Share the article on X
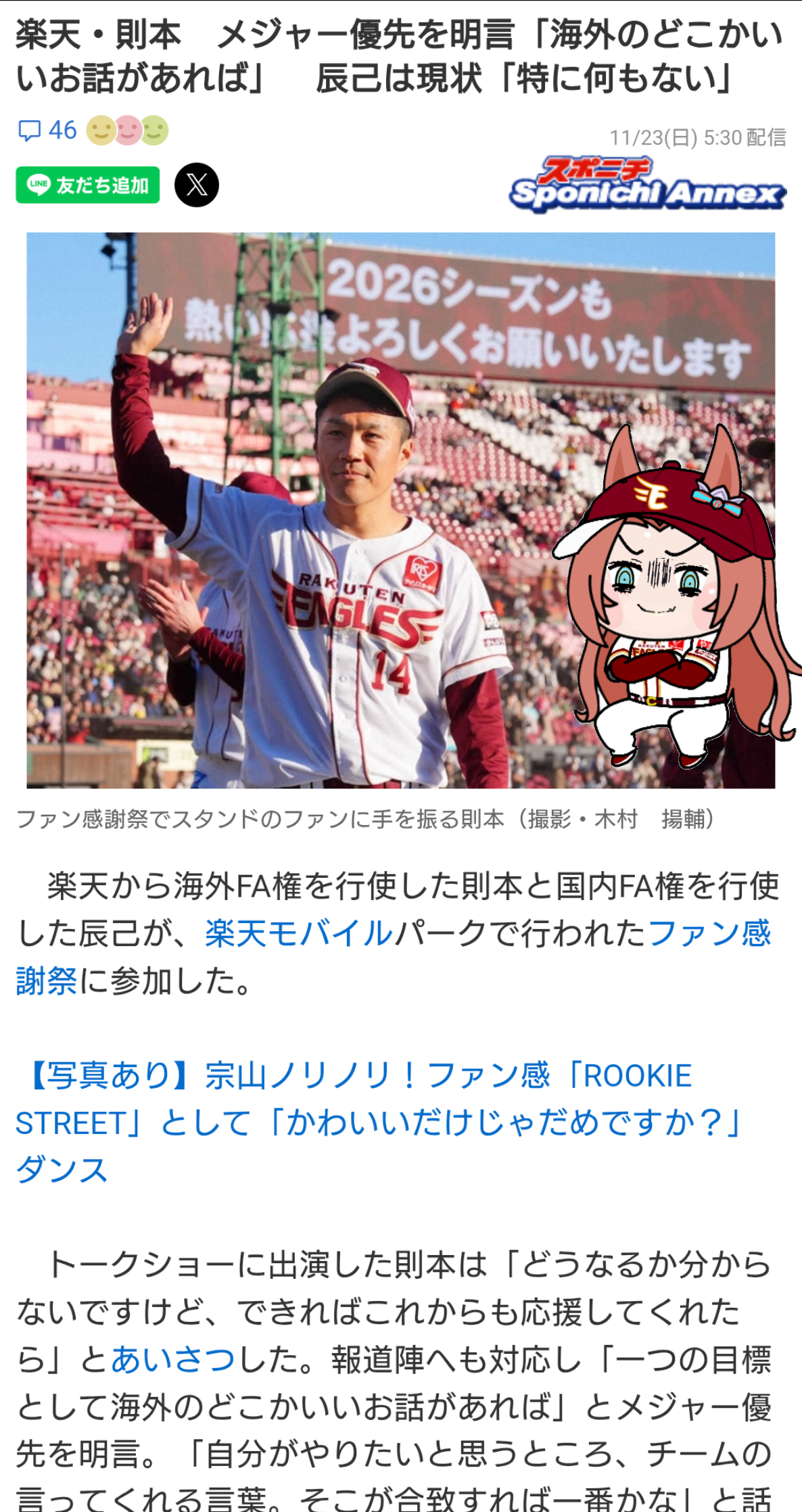 click(x=197, y=185)
